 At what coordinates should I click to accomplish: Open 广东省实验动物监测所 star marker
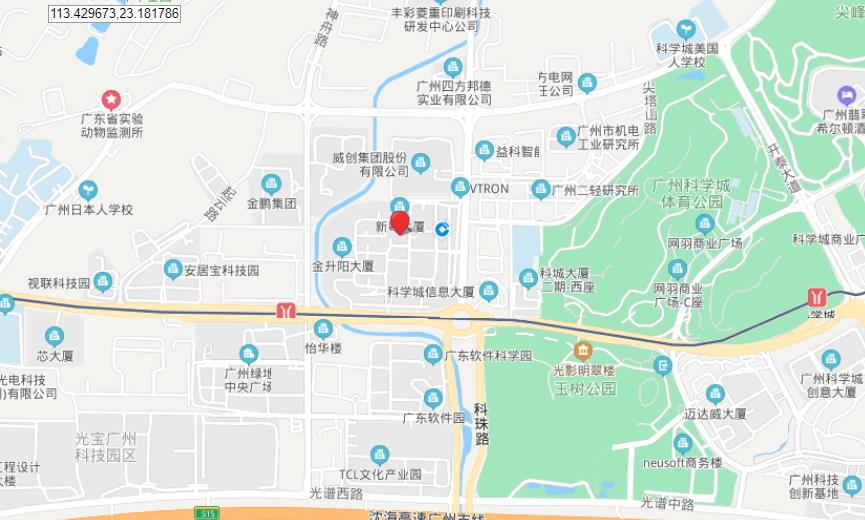[x=112, y=99]
